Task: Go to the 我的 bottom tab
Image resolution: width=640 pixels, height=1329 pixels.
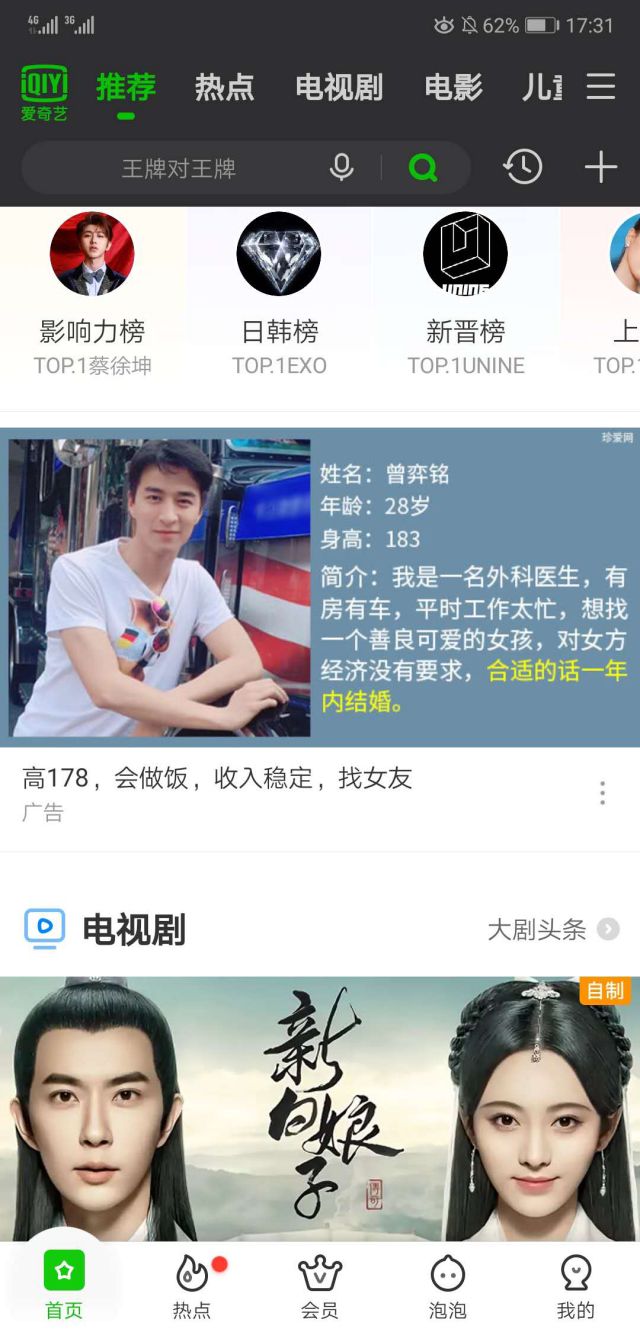Action: pyautogui.click(x=576, y=1286)
